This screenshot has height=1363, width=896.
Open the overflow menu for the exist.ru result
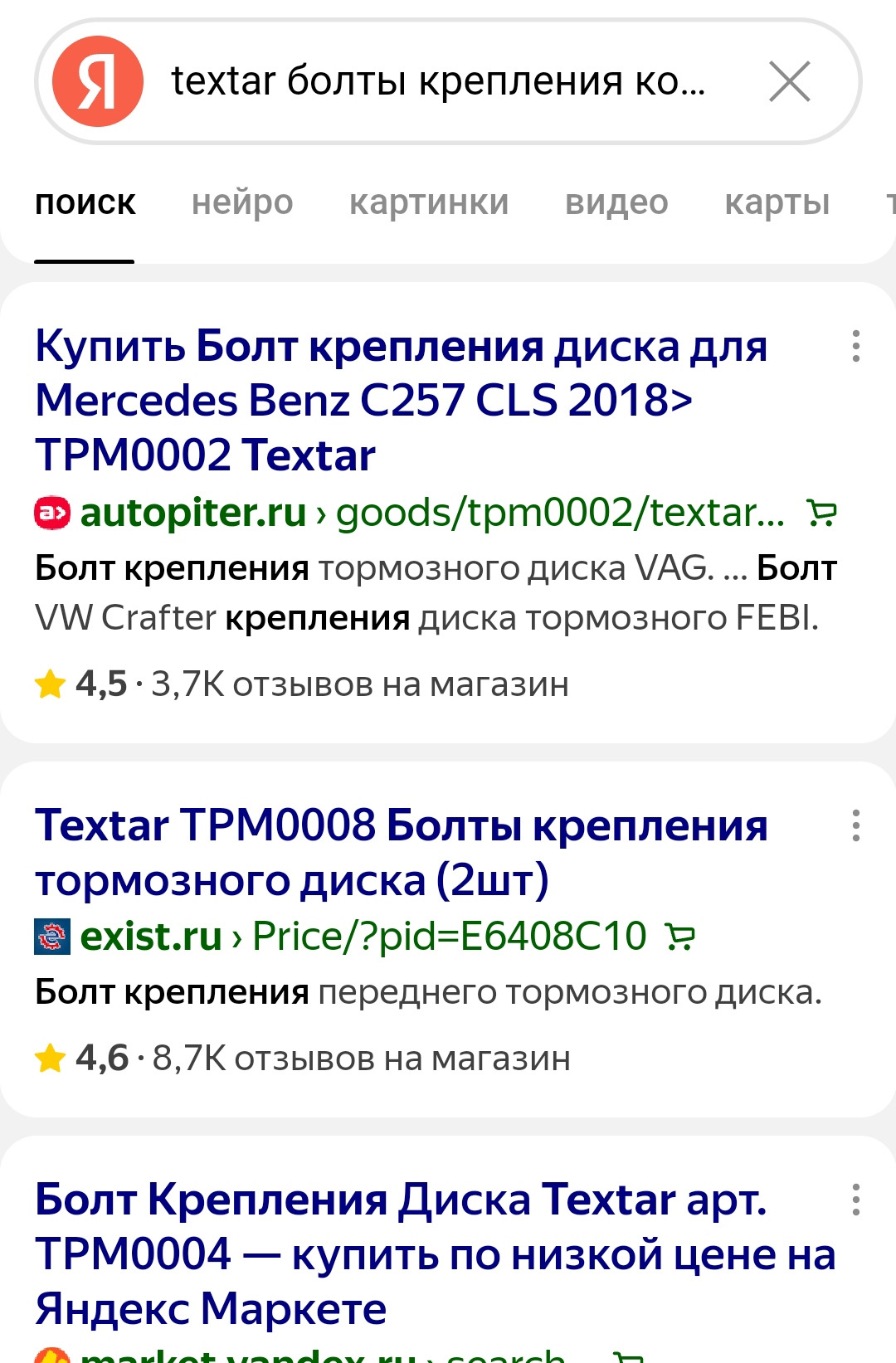[x=855, y=825]
